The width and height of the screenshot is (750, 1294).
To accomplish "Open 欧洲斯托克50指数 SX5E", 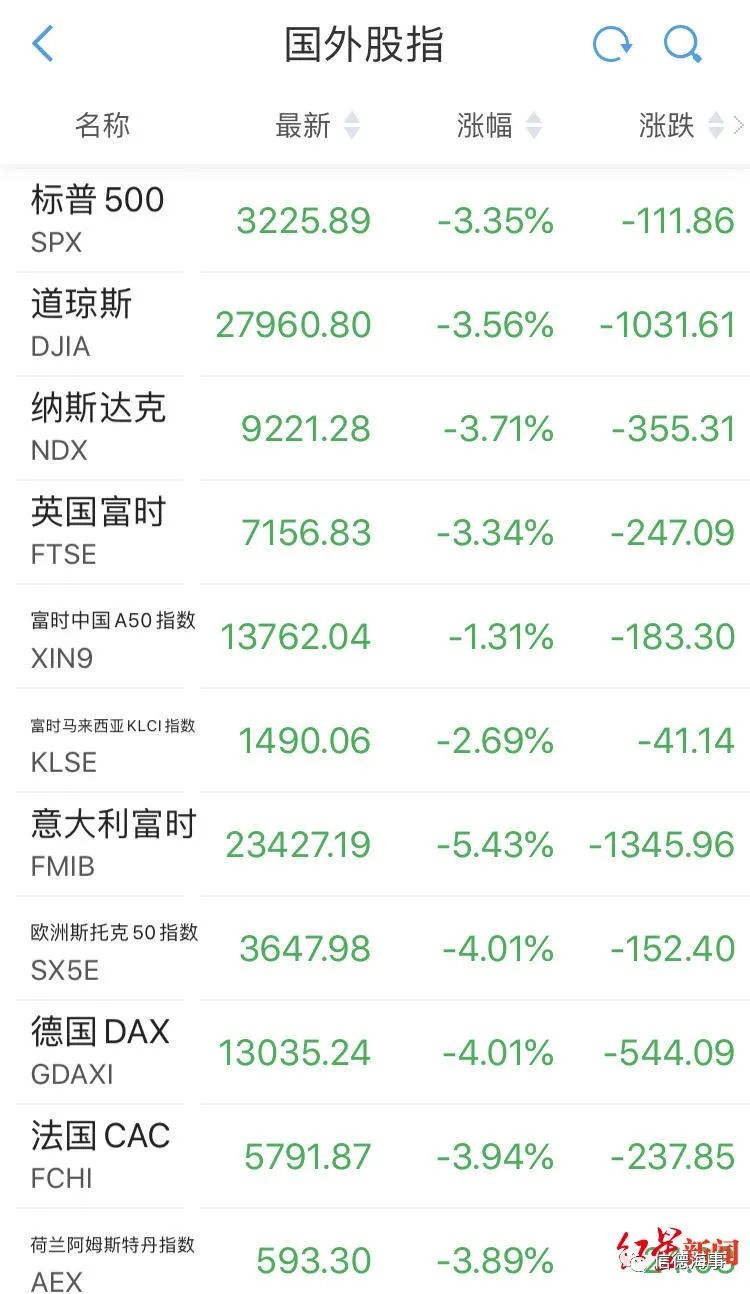I will point(375,947).
